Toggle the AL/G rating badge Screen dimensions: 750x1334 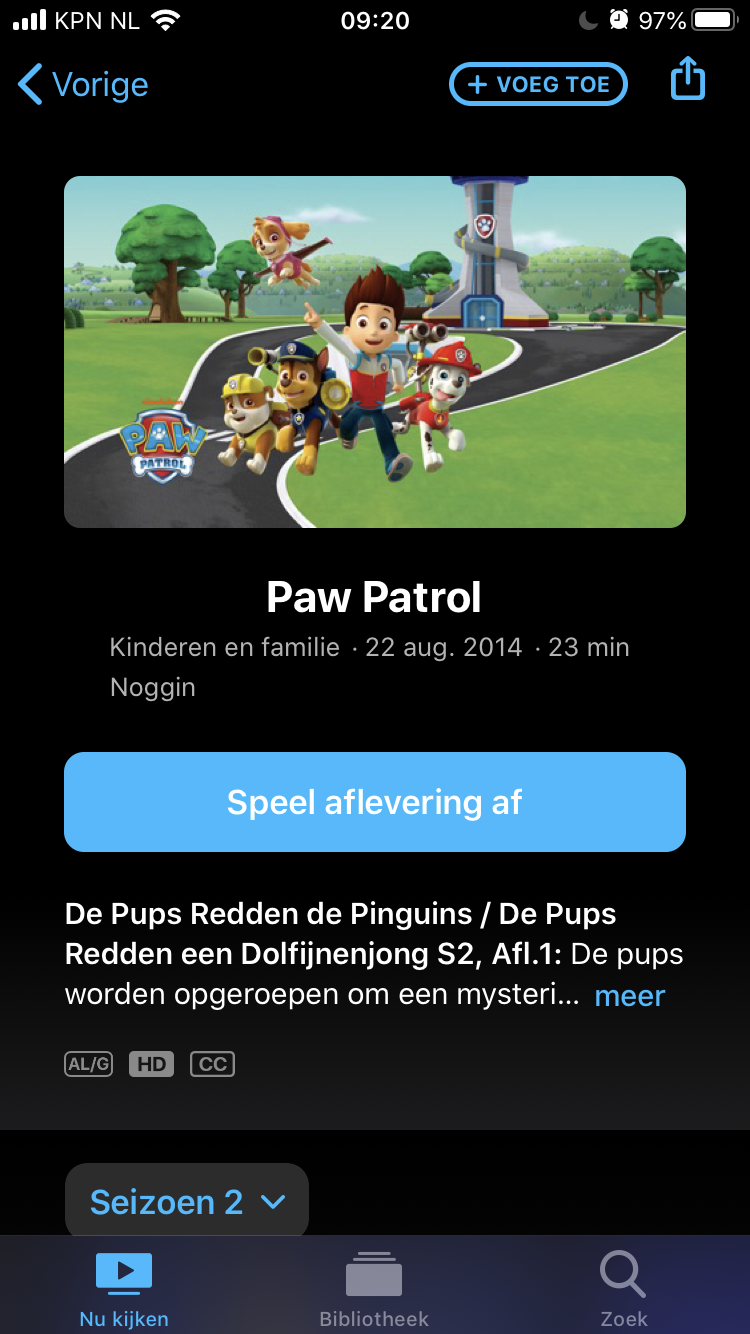(x=88, y=1063)
